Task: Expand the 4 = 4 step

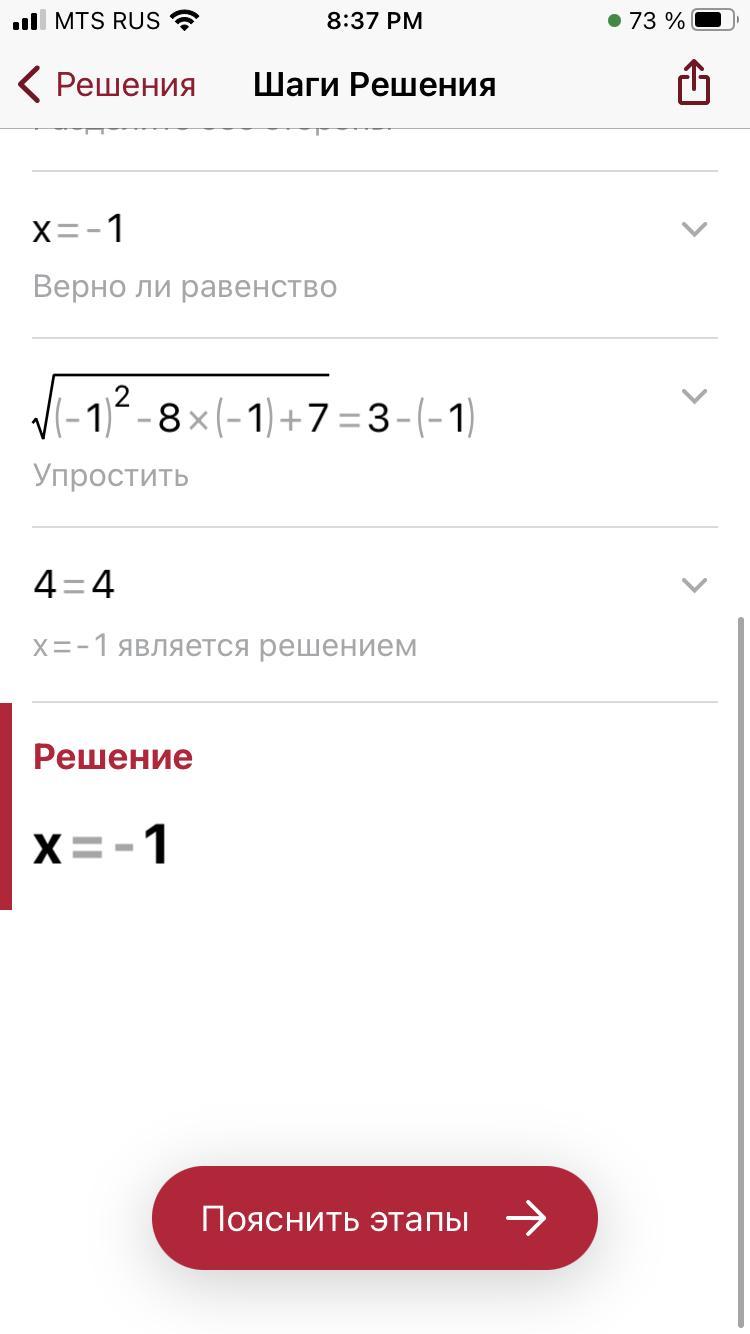Action: click(693, 585)
